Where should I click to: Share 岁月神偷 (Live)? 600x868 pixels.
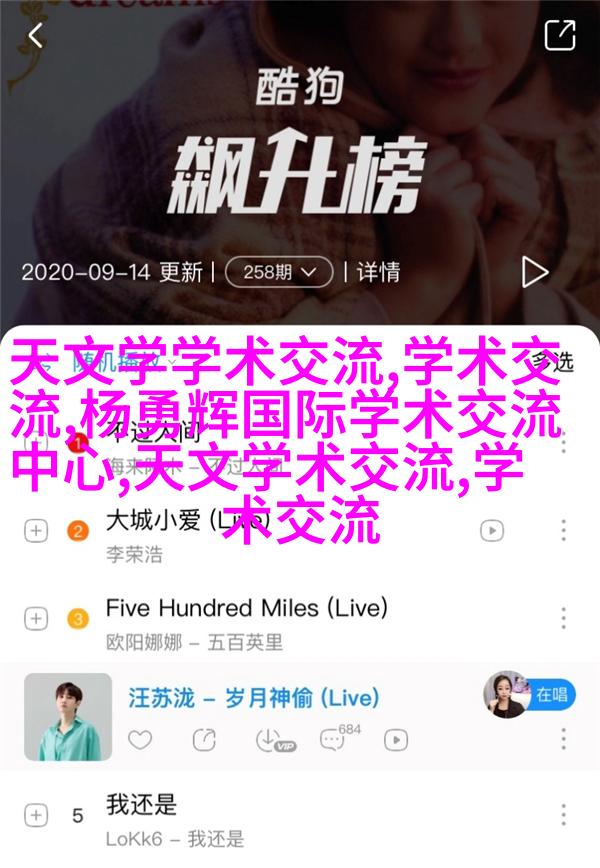point(204,740)
